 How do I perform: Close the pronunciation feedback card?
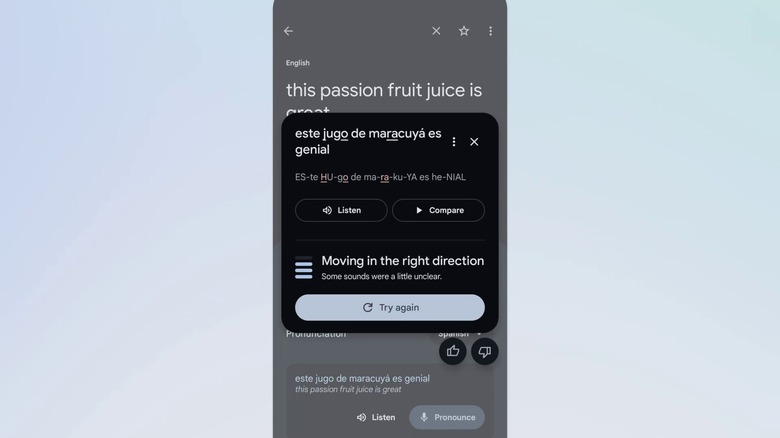(x=474, y=142)
